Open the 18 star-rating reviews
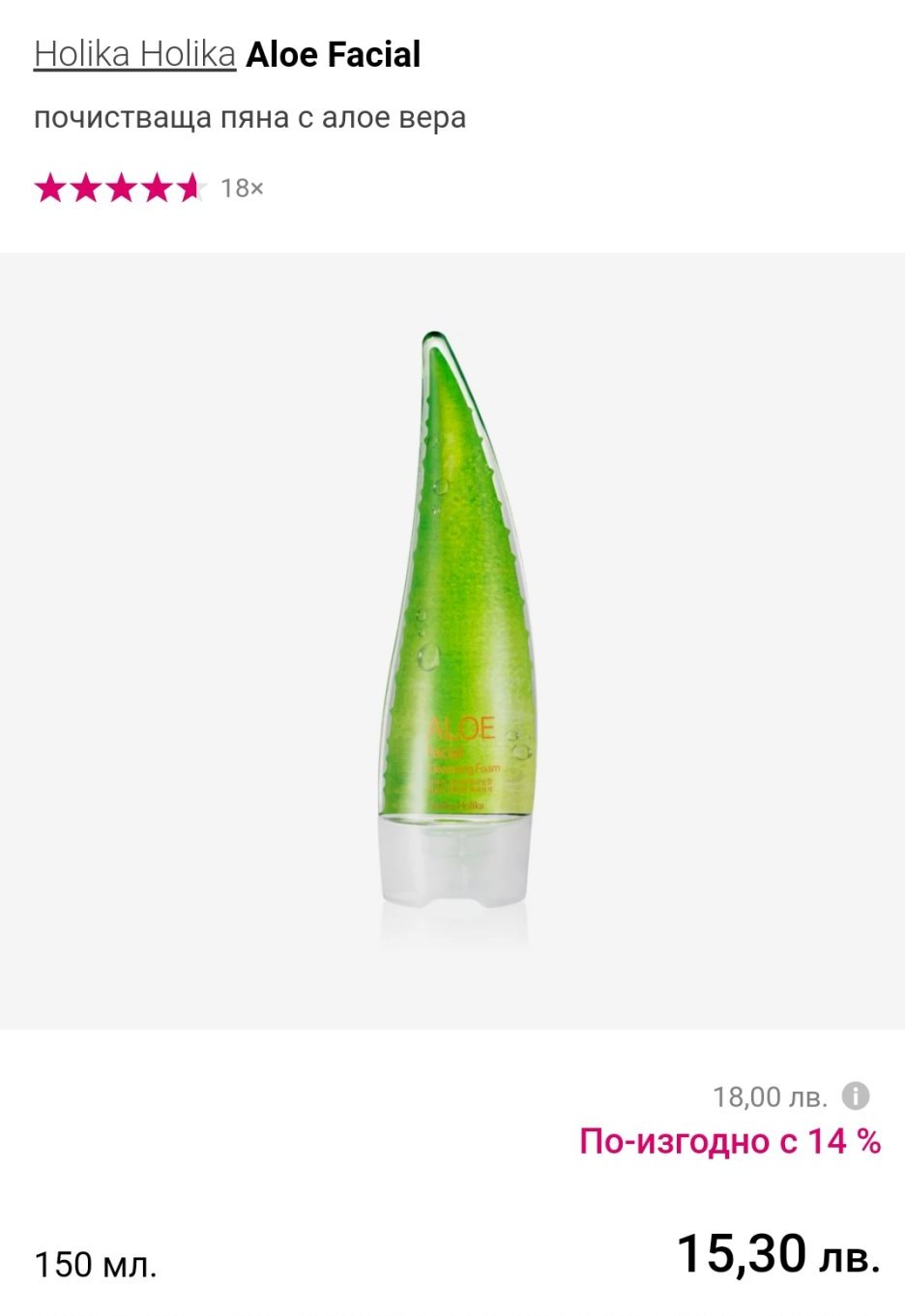 click(147, 188)
